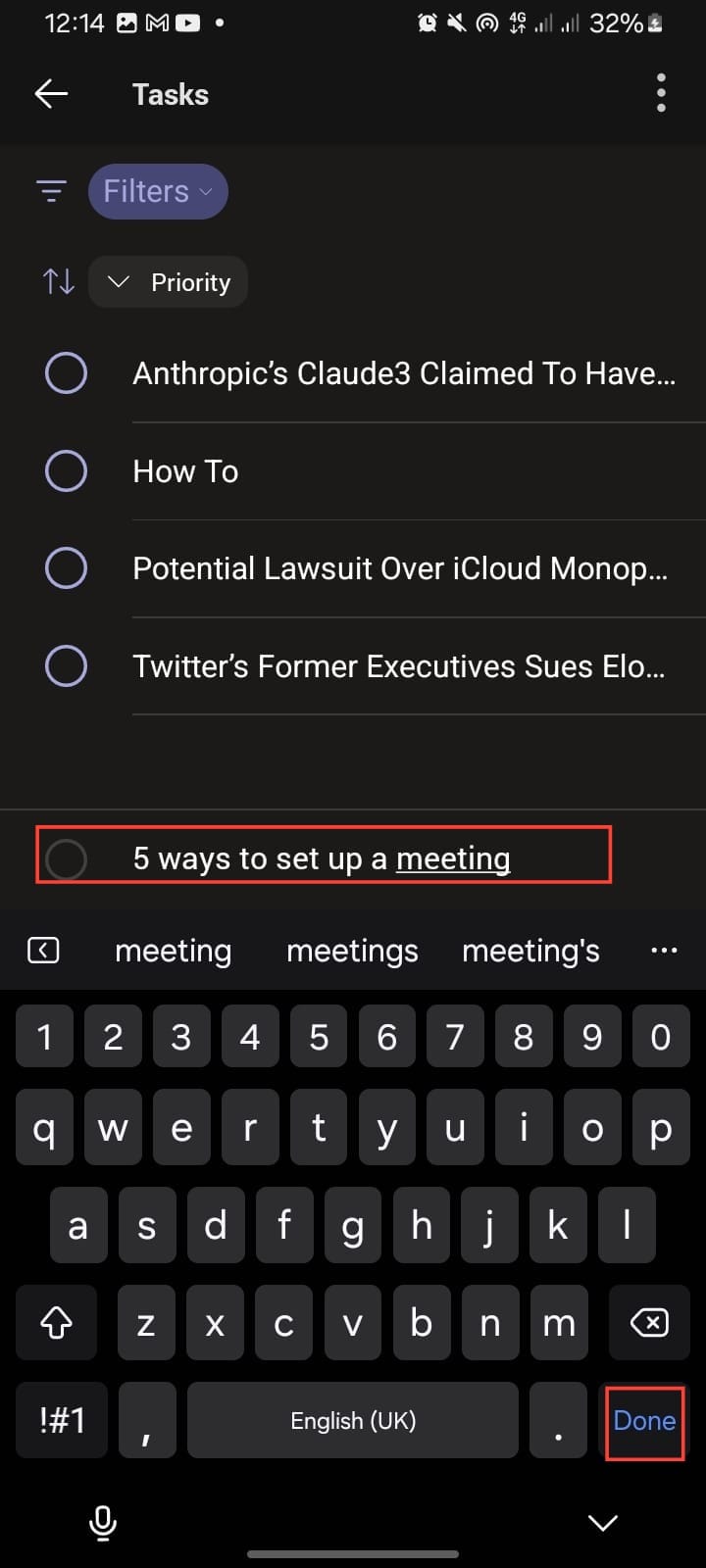Viewport: 706px width, 1568px height.
Task: Go back from the Tasks screen
Action: tap(51, 94)
